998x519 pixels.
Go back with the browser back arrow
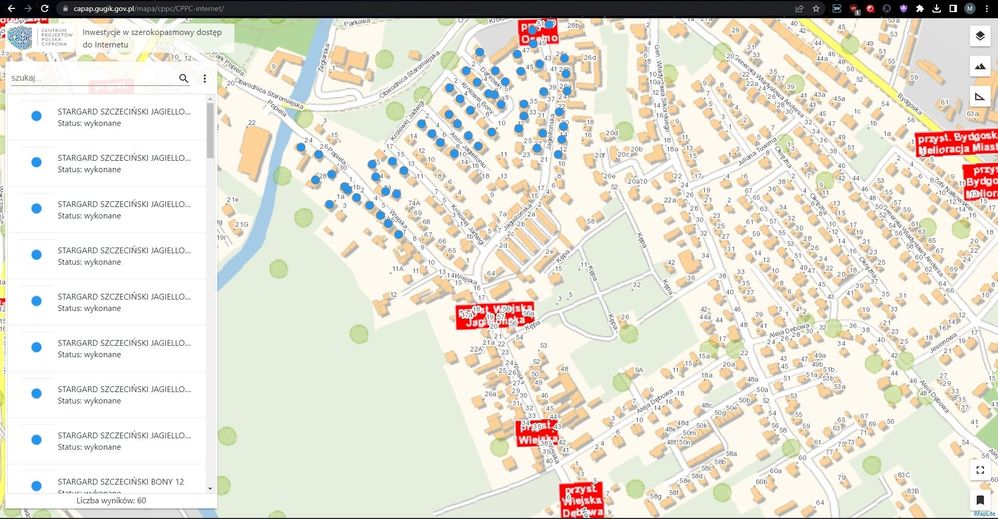[9, 8]
